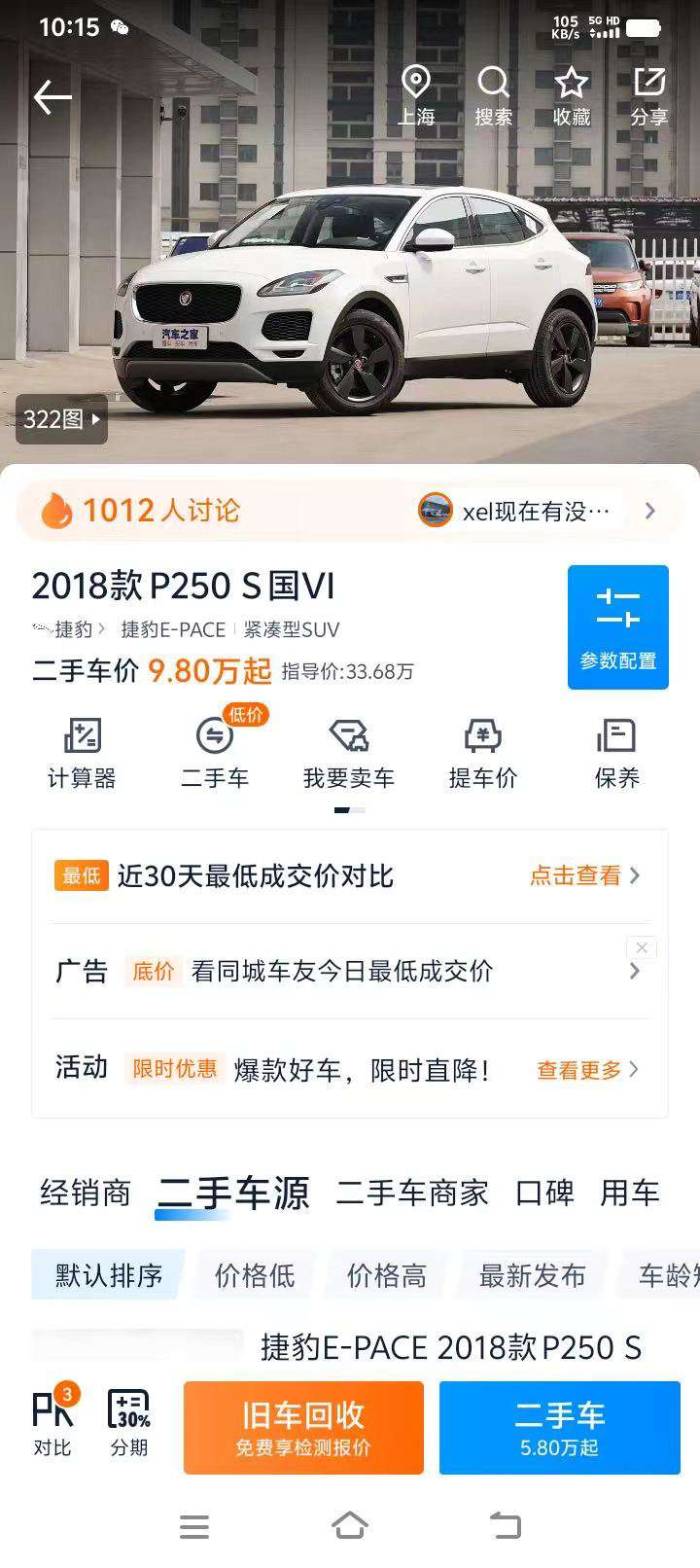Sort listings by 价格低

coord(255,1275)
